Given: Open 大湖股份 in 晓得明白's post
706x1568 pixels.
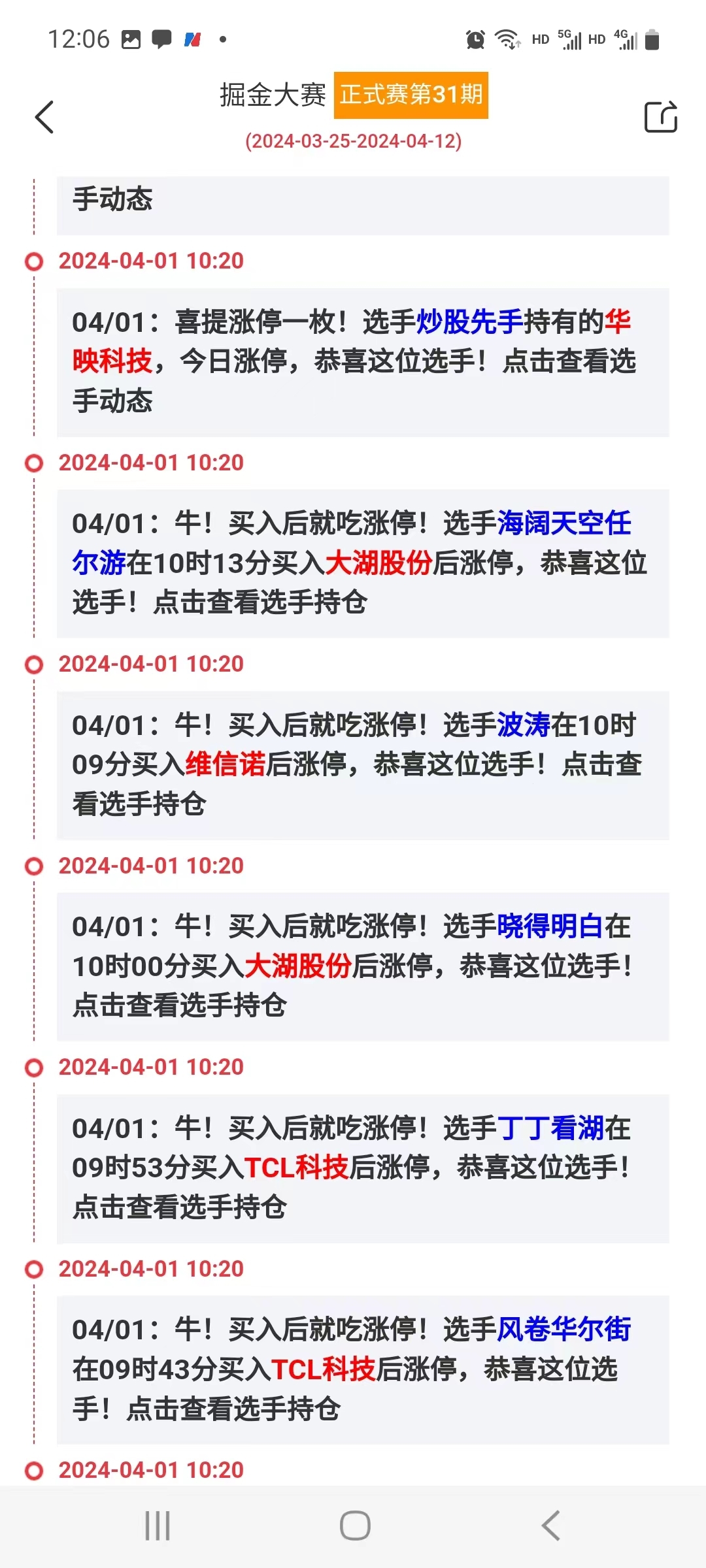Looking at the screenshot, I should pos(298,966).
